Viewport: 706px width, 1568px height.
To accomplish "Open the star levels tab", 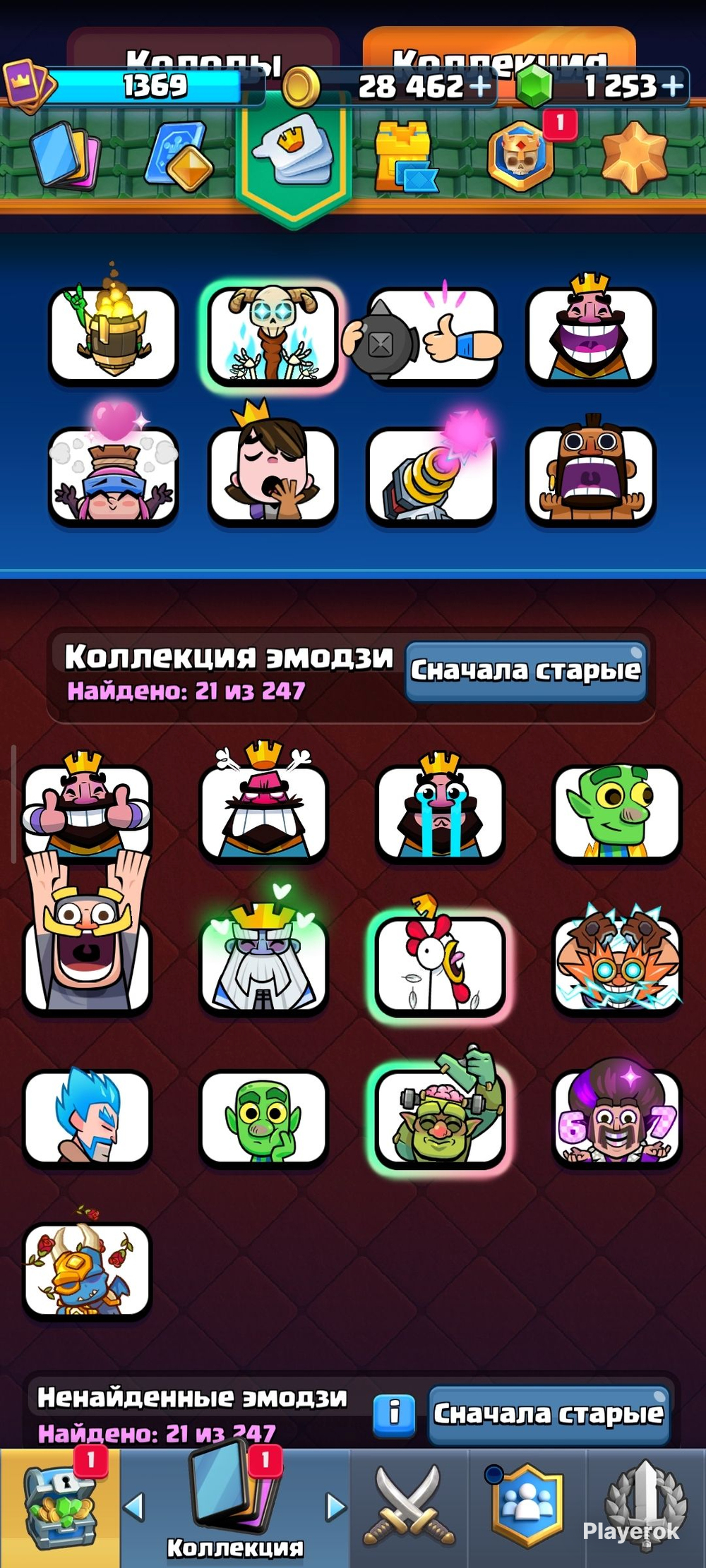I will tap(633, 157).
